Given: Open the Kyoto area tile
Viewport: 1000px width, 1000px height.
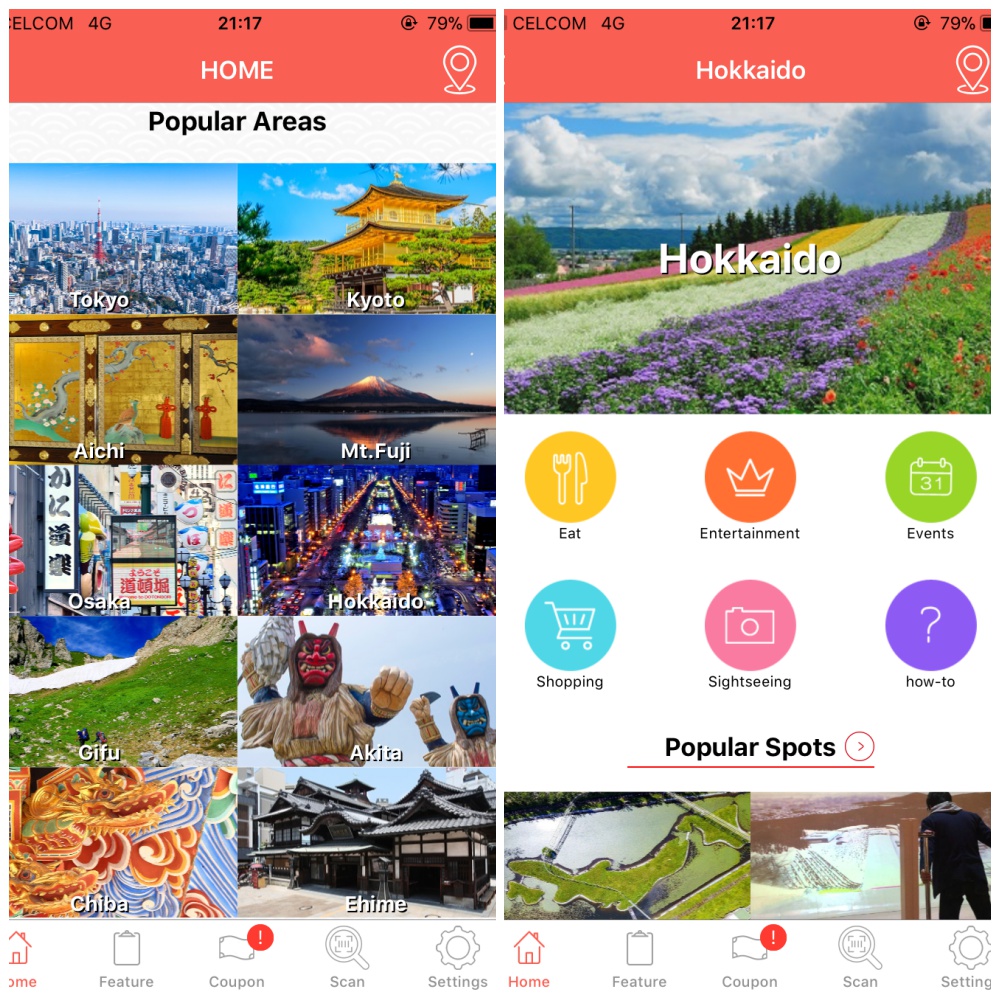Looking at the screenshot, I should coord(366,240).
